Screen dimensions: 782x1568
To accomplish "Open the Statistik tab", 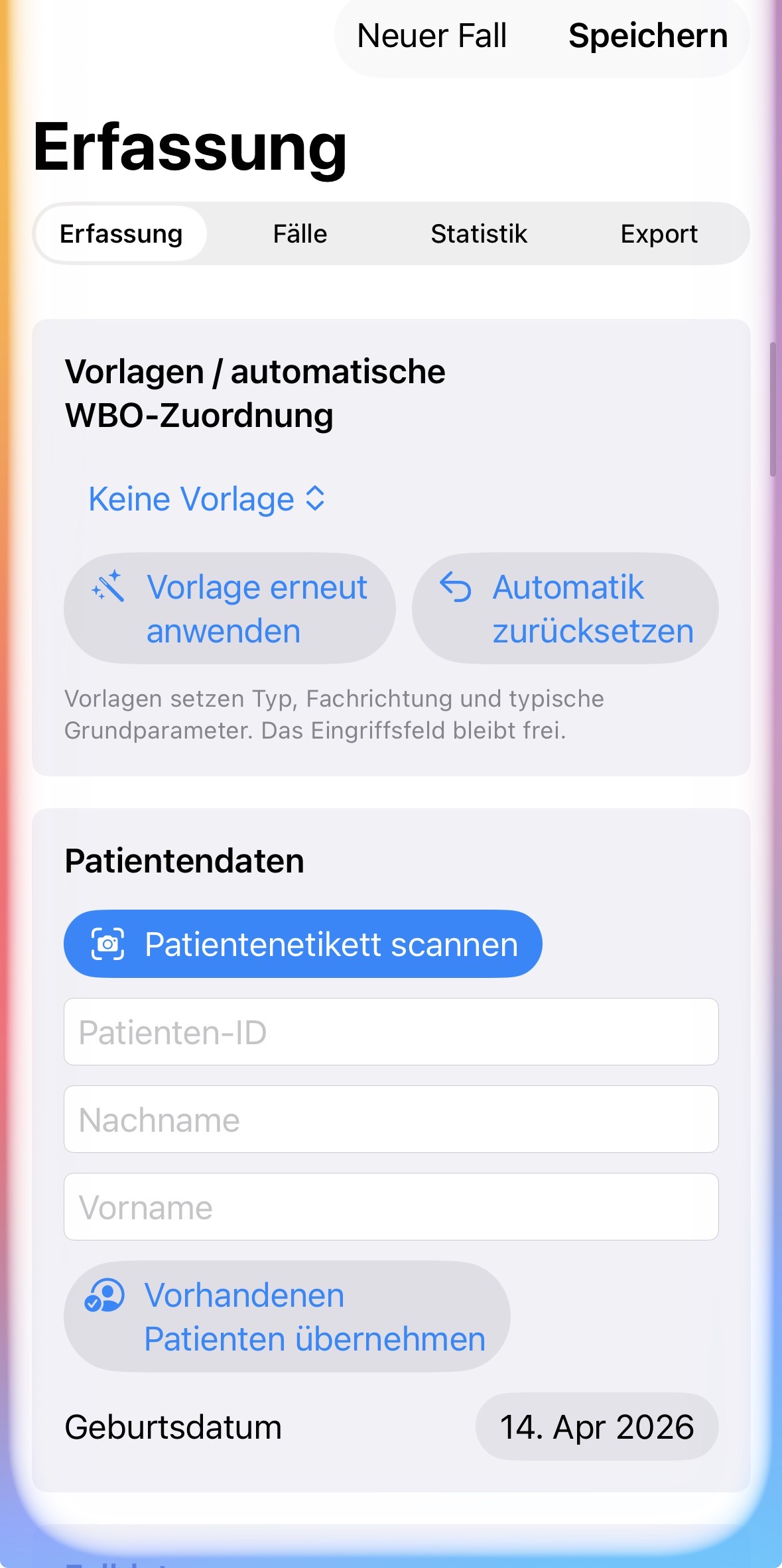I will click(x=479, y=234).
